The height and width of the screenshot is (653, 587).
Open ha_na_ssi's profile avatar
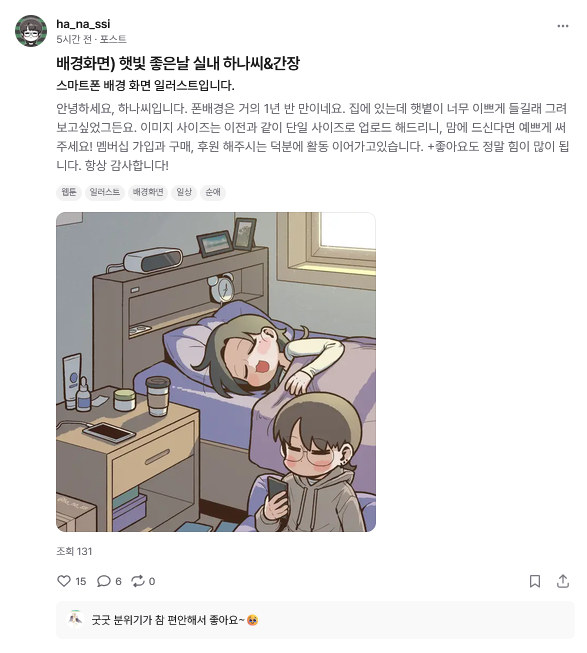point(31,31)
